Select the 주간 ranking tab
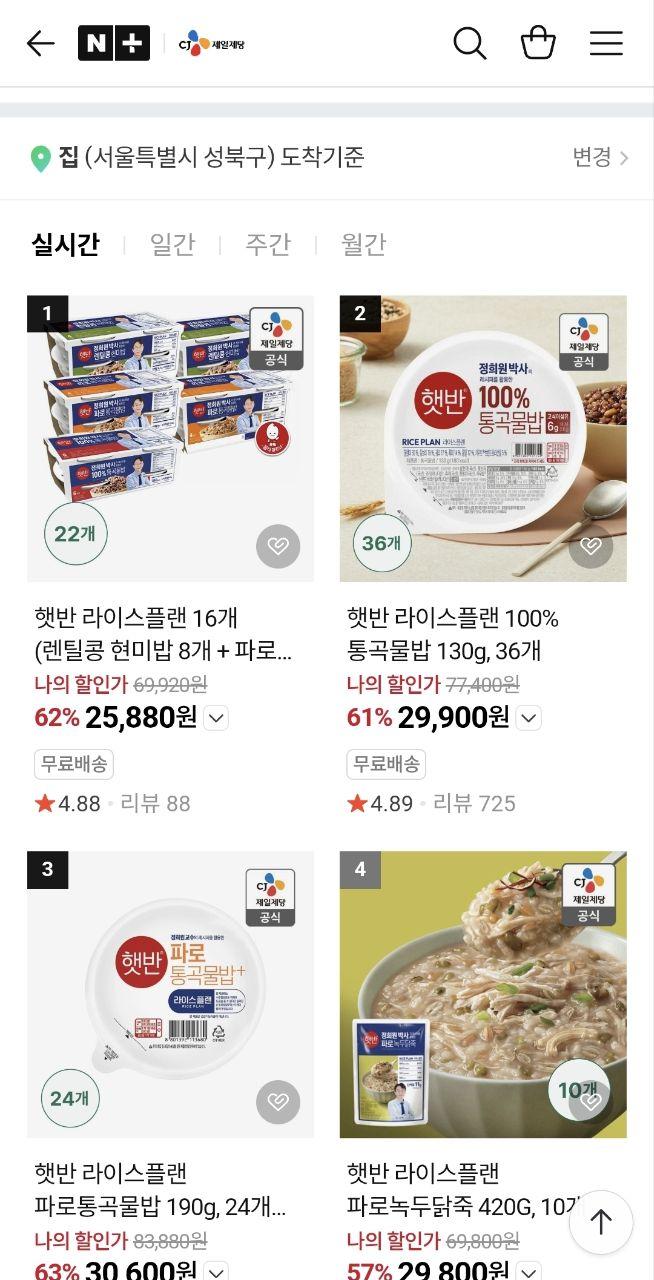 tap(268, 244)
